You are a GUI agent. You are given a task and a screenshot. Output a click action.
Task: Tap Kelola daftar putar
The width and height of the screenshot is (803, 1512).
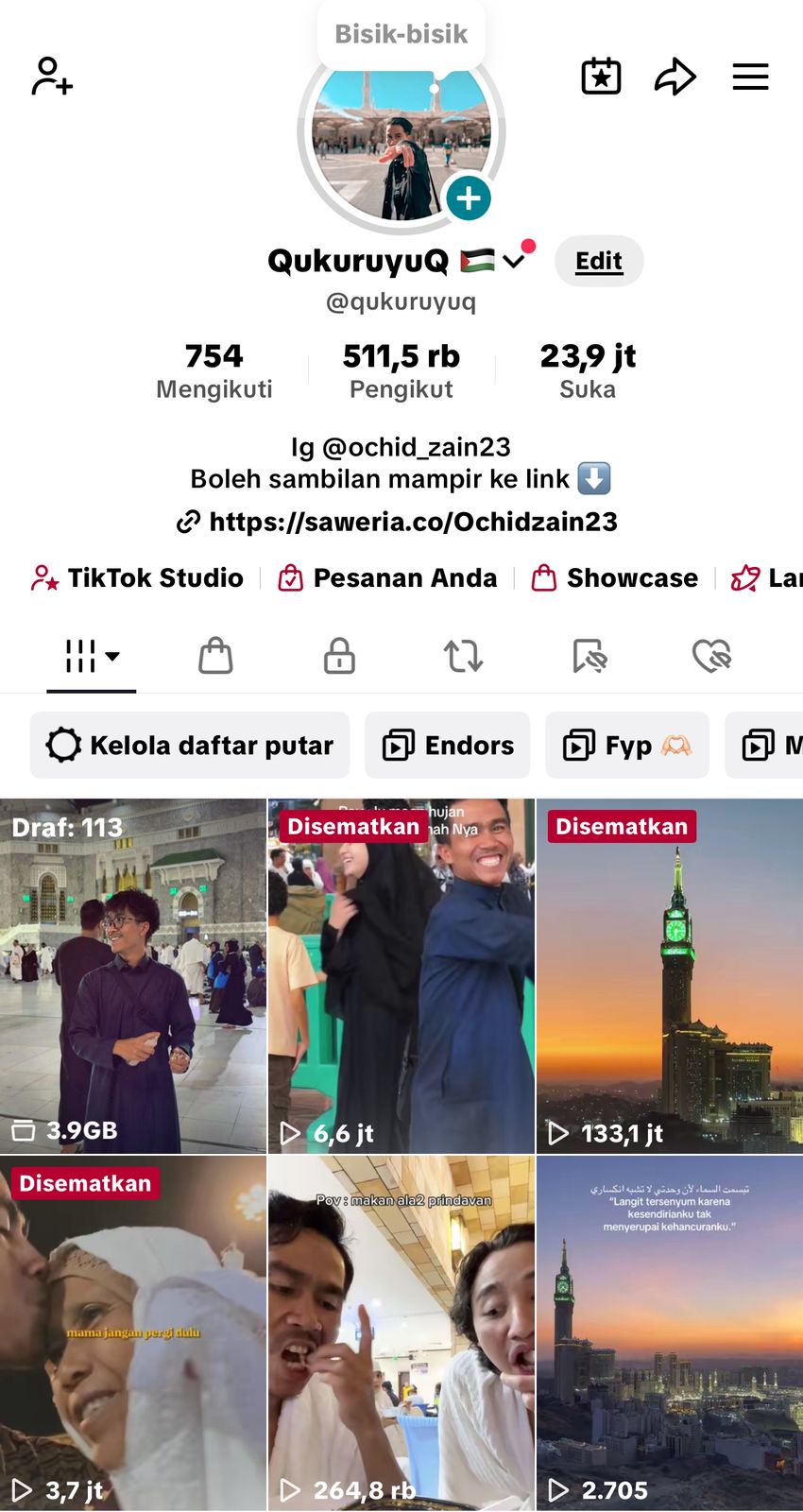(190, 746)
